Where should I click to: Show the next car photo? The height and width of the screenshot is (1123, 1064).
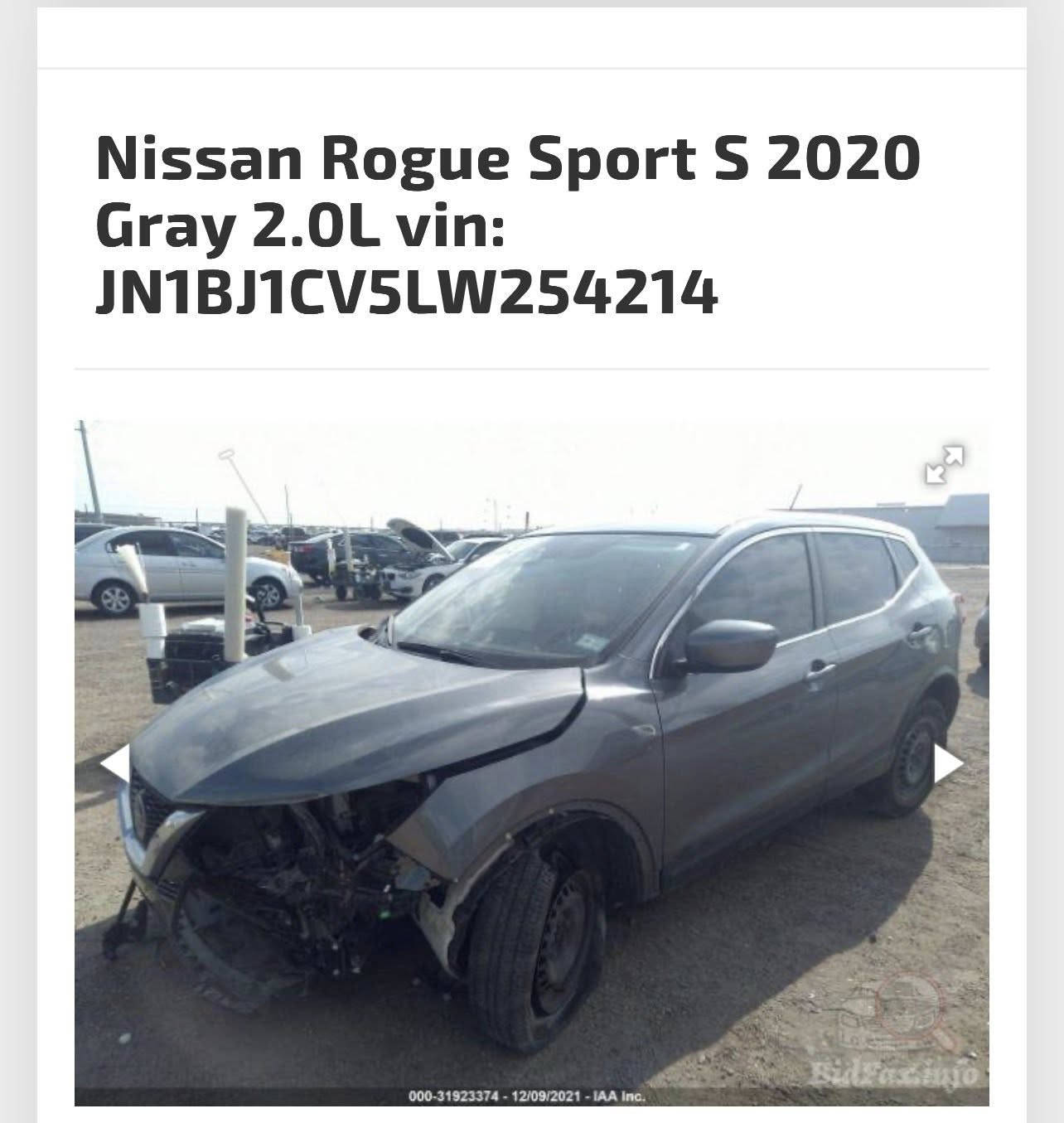coord(949,762)
